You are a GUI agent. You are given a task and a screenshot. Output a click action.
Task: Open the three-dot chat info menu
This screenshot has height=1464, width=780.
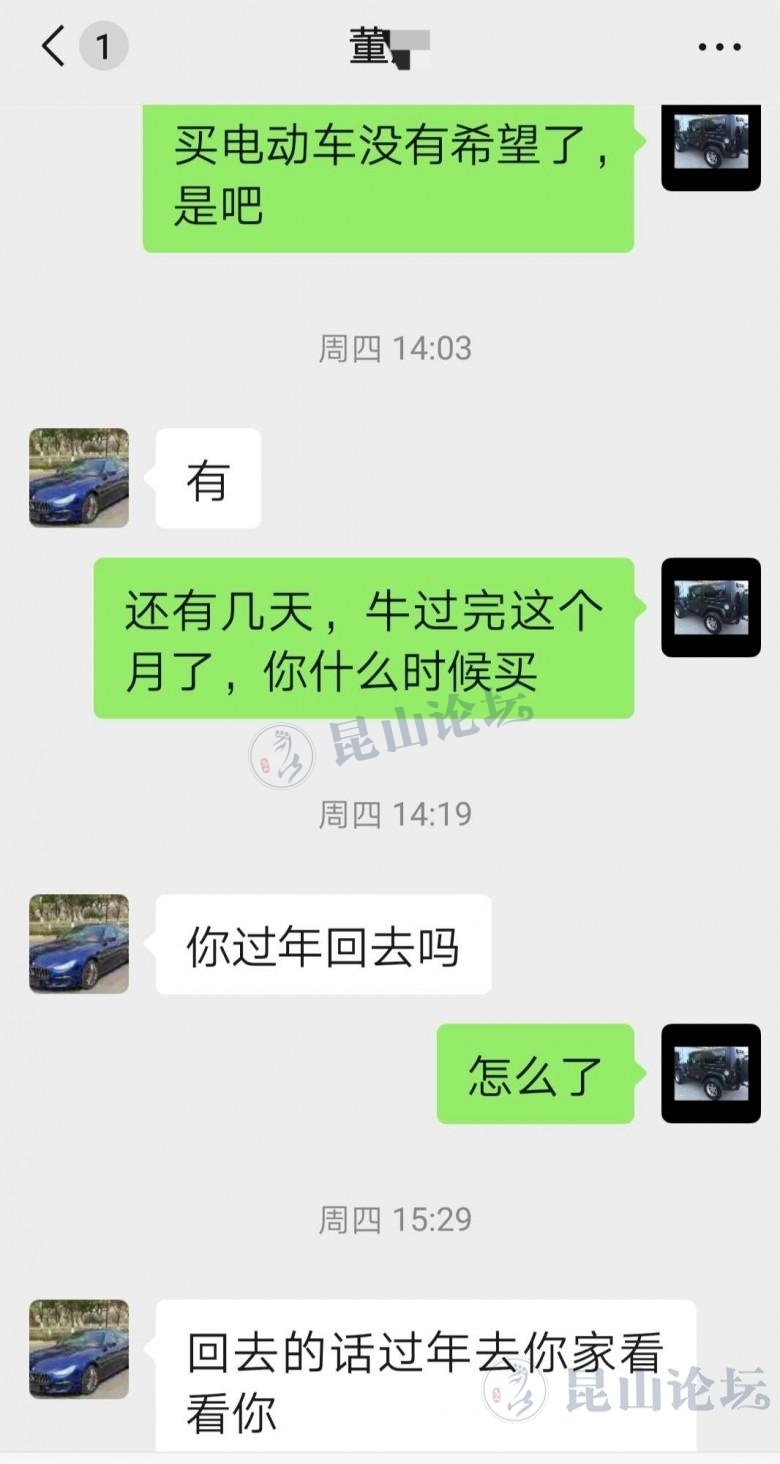[x=719, y=47]
